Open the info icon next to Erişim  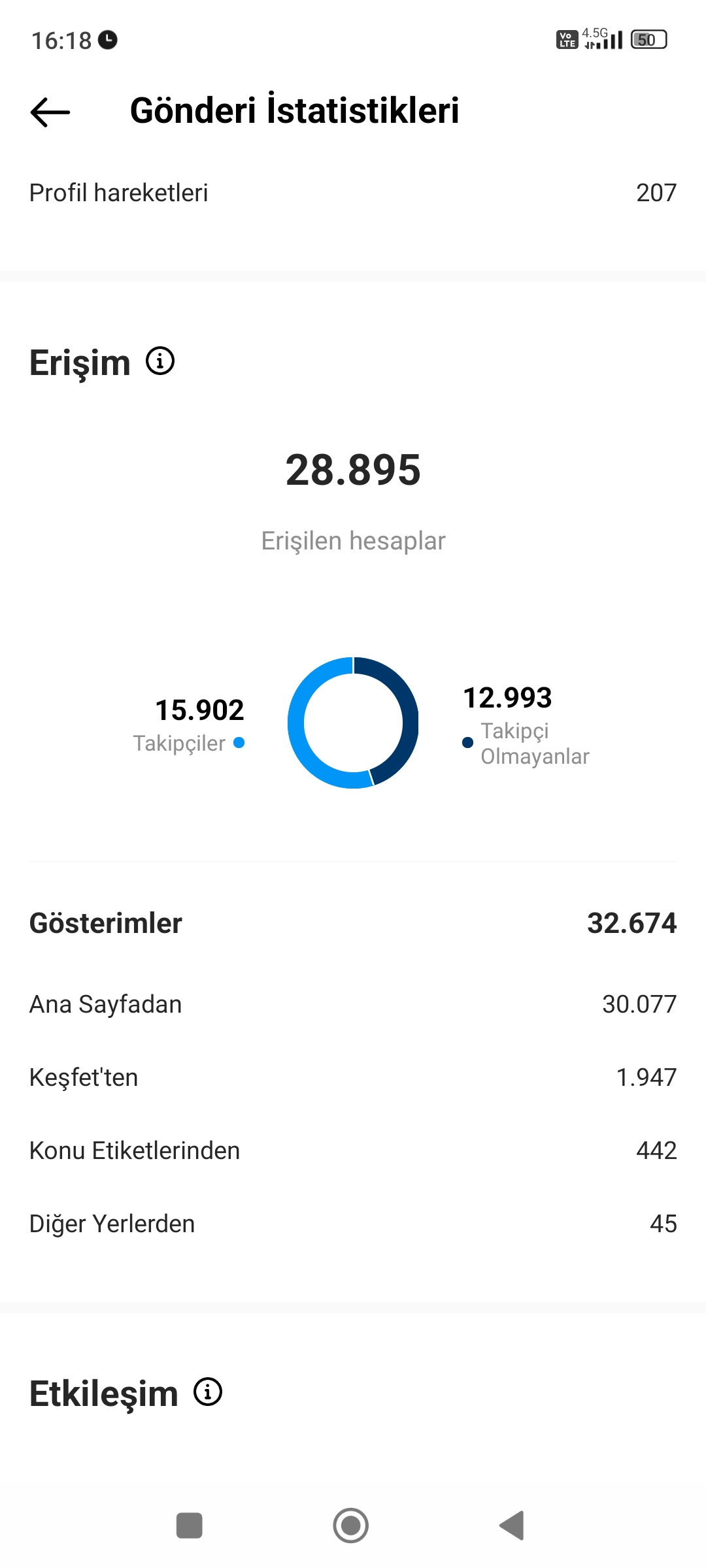point(160,361)
